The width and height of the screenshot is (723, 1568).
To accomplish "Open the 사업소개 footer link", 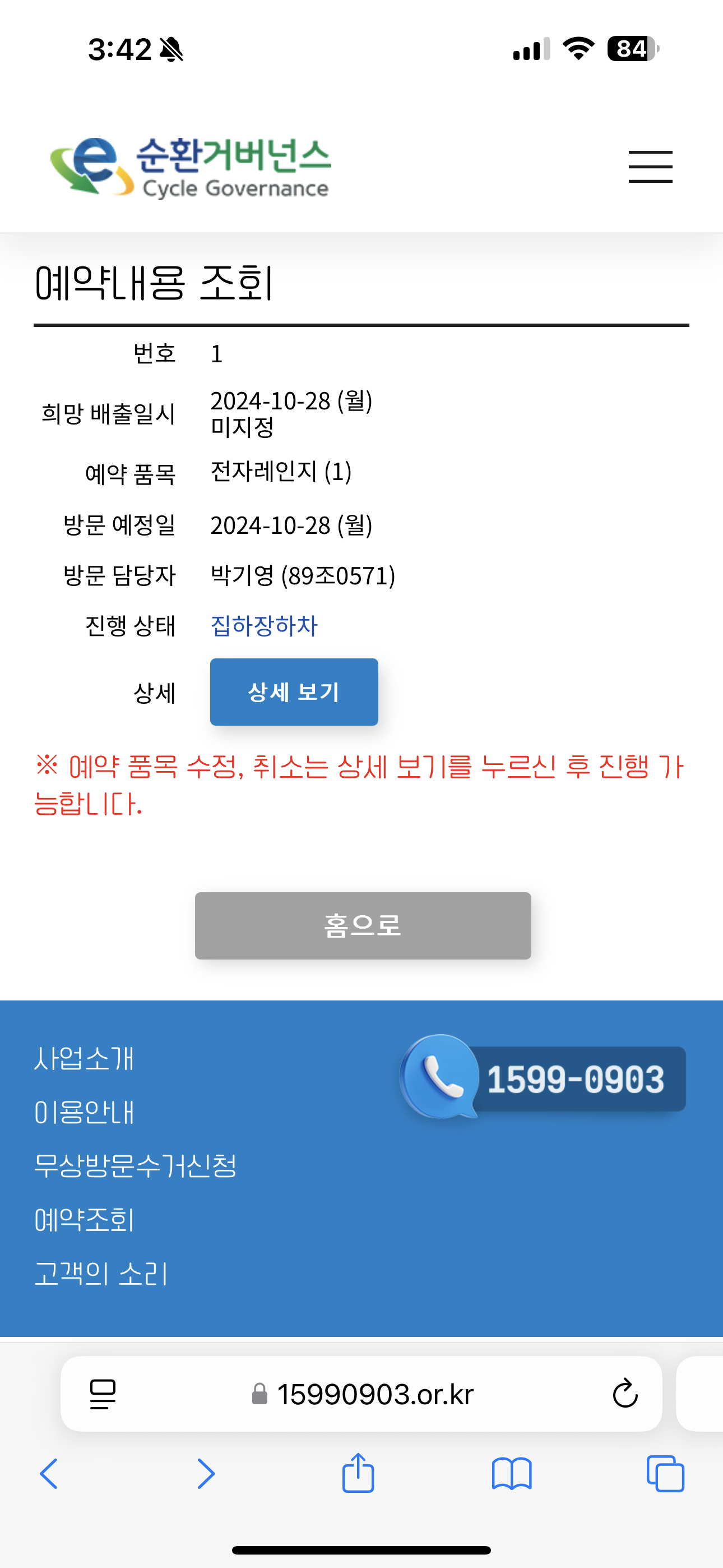I will point(84,1059).
